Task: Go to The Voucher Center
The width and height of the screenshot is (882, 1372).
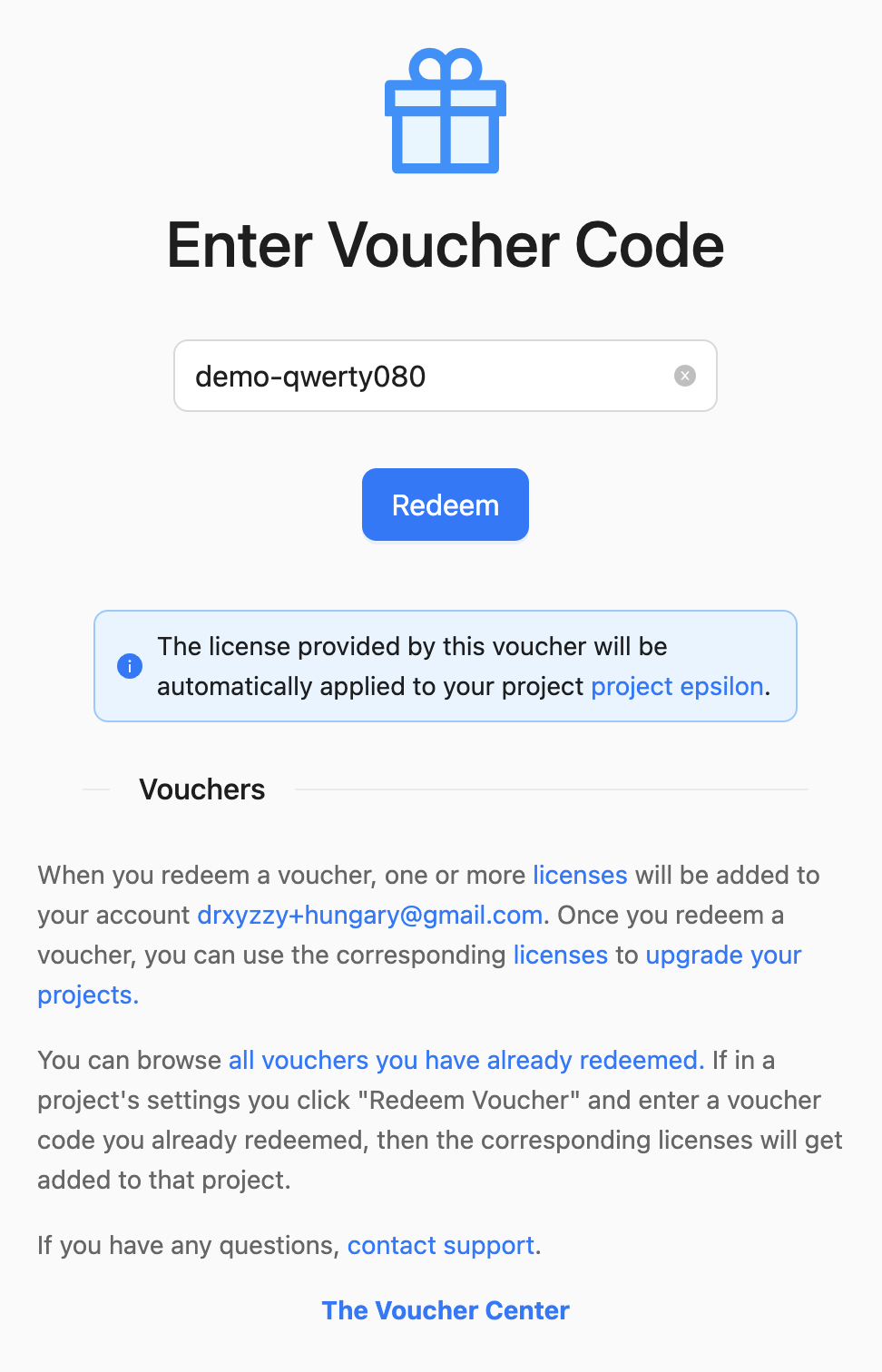Action: coord(446,1311)
